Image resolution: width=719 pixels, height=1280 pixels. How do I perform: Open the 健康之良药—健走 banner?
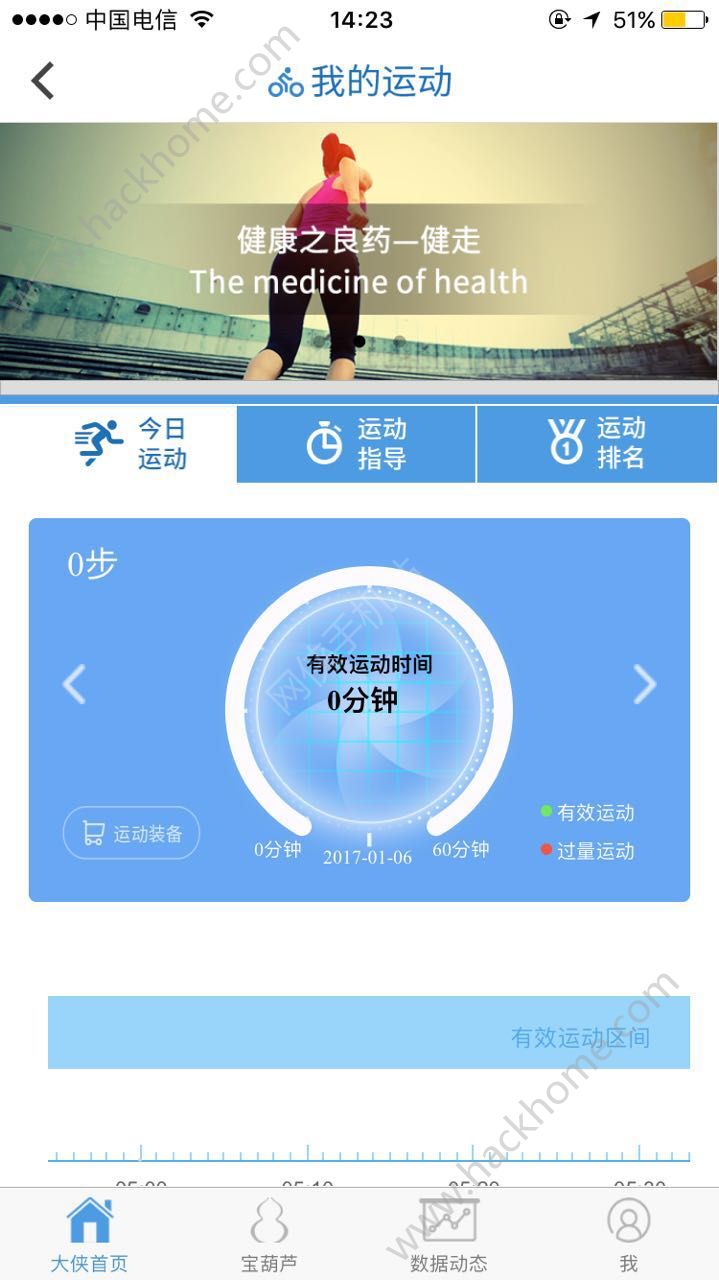(359, 252)
